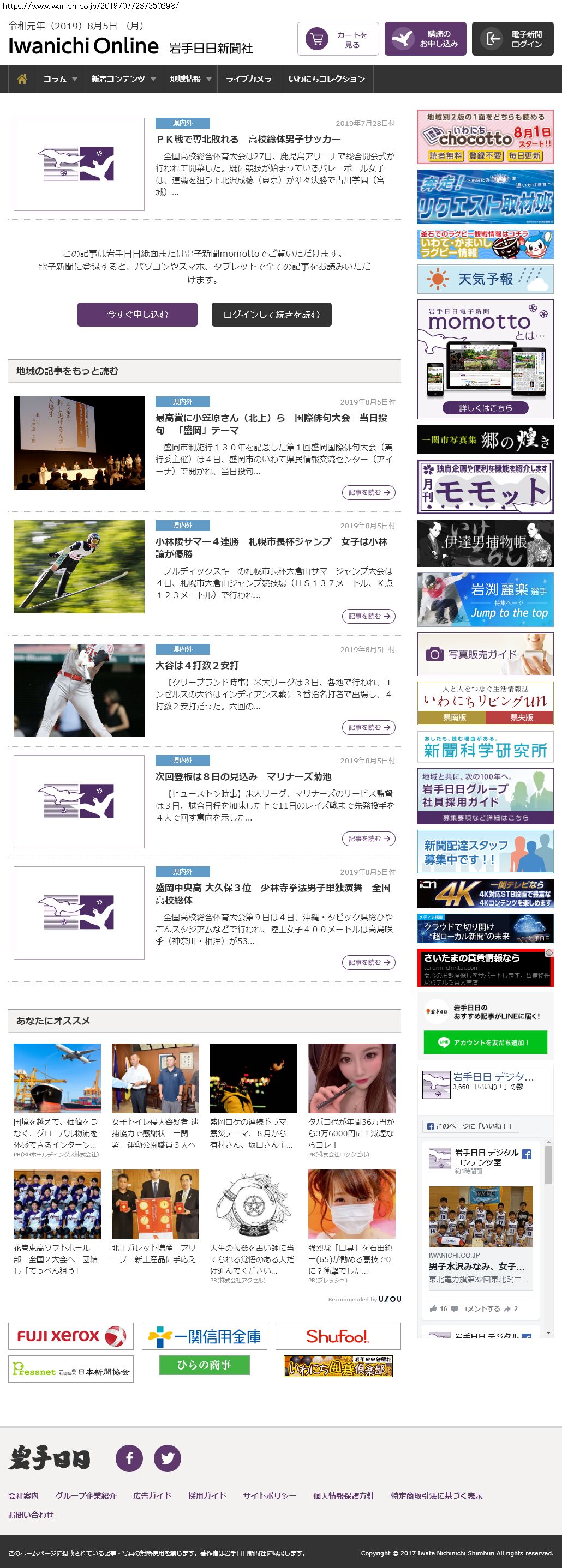The image size is (562, 1568).
Task: Open 電子新聞ログイン login button
Action: [512, 39]
